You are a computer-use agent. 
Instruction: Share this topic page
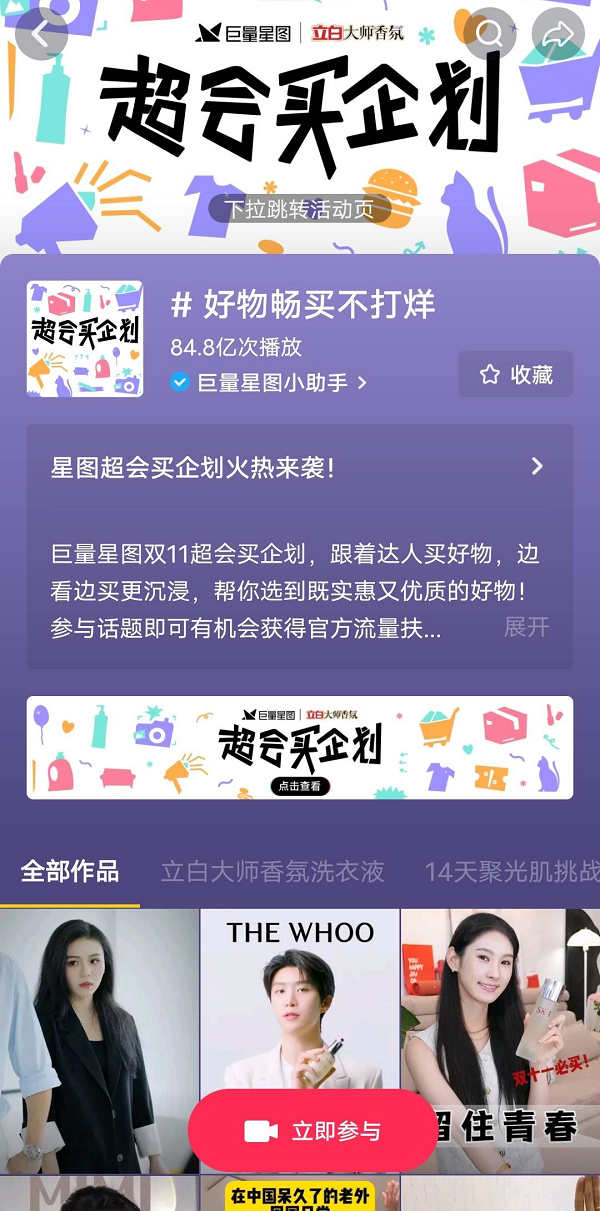point(558,34)
